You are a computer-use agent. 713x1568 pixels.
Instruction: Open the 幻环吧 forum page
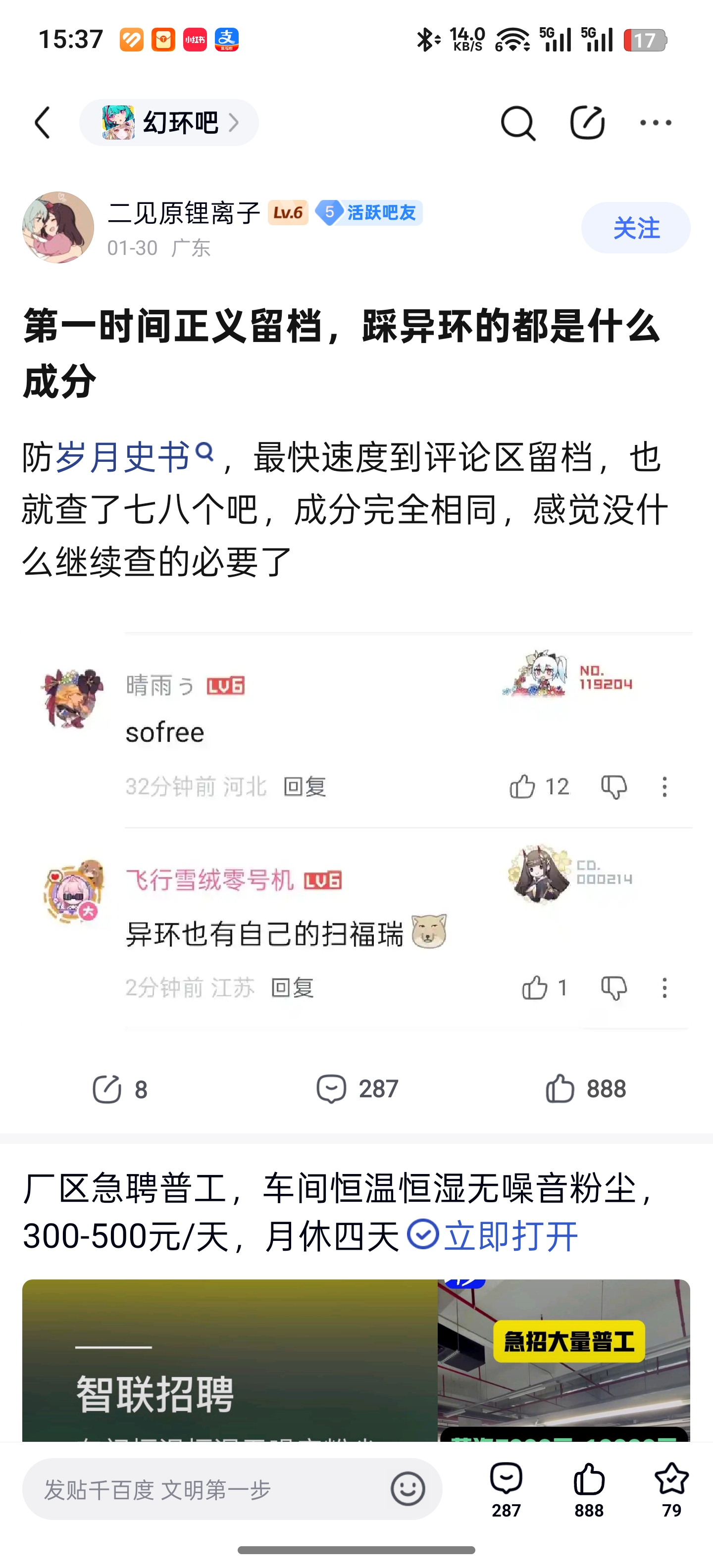click(169, 123)
